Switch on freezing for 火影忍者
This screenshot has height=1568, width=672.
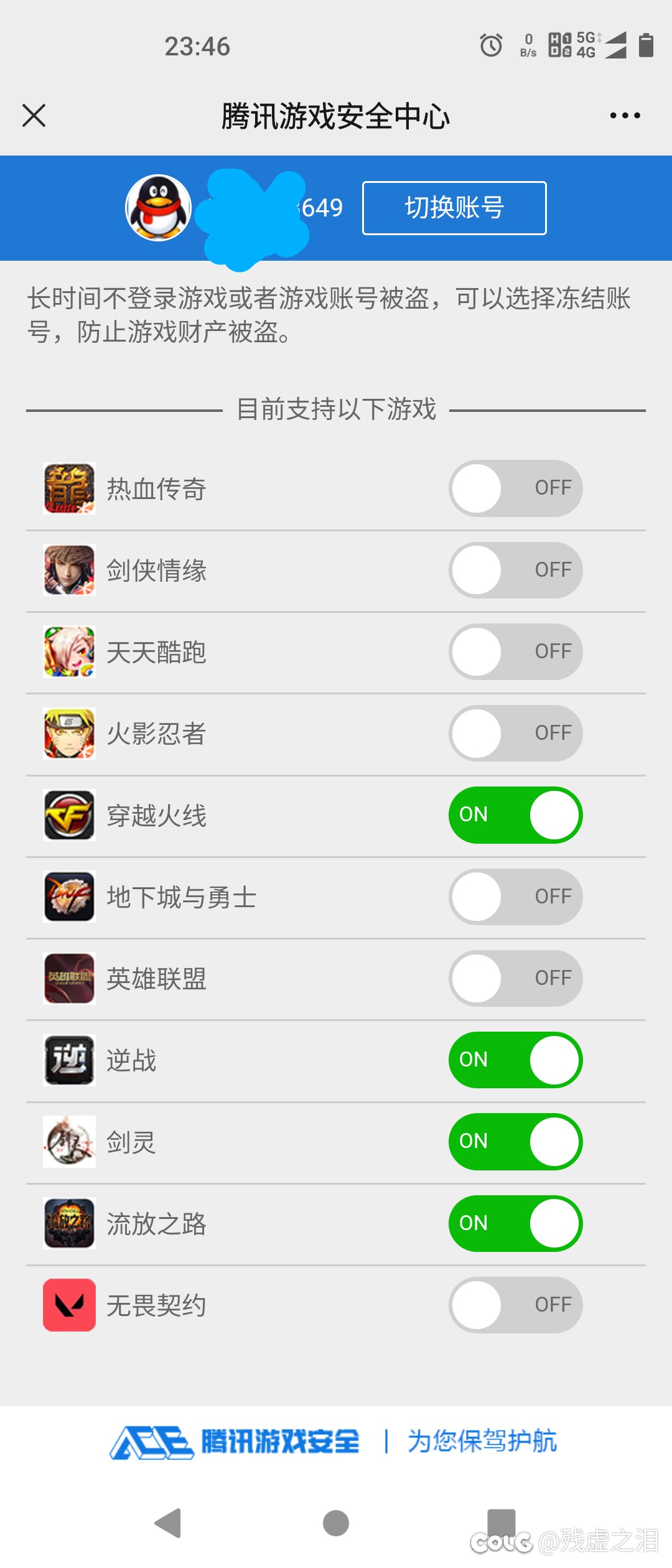(x=515, y=733)
